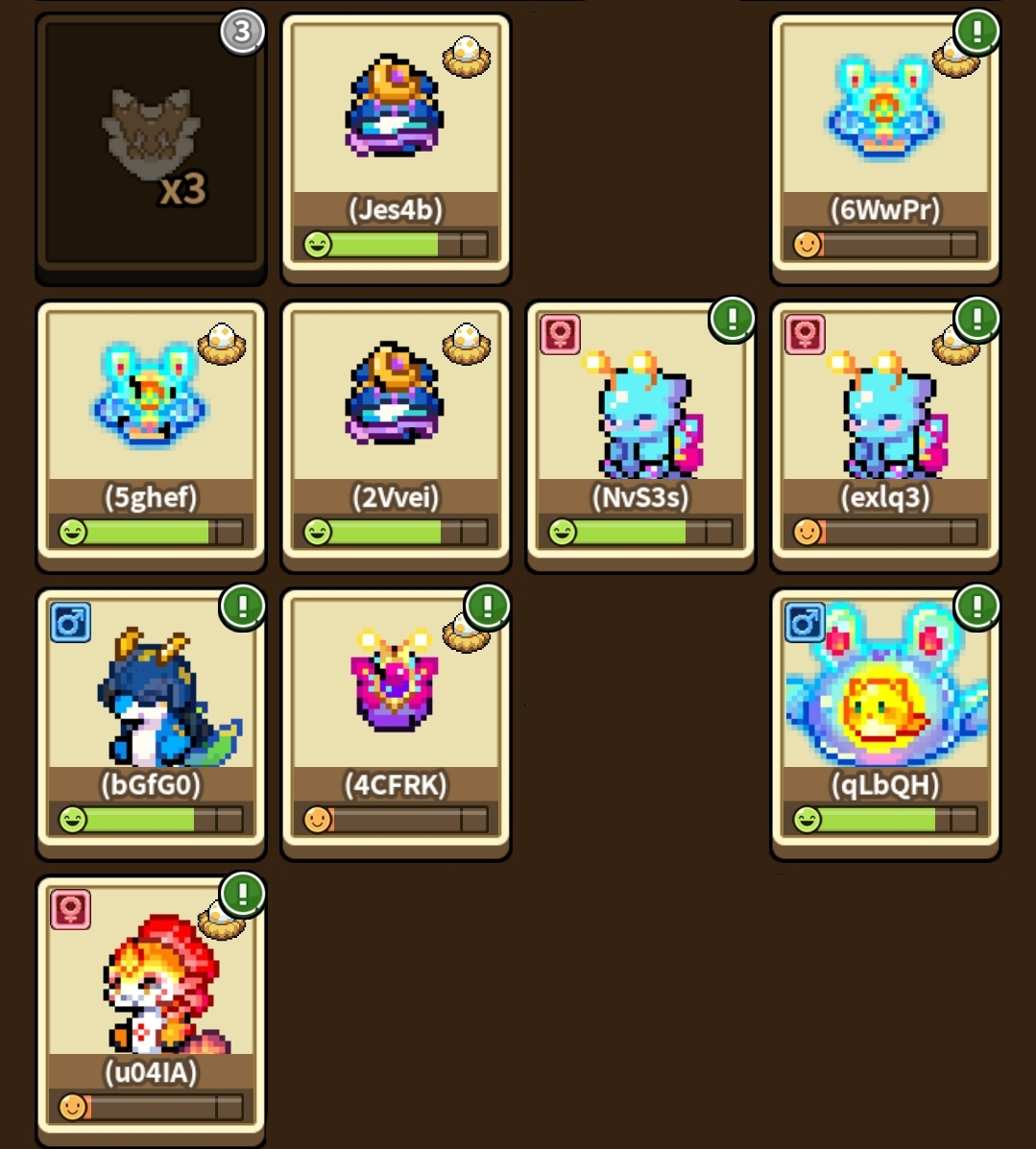Open the stacked x3 creature card
1036x1149 pixels.
pyautogui.click(x=151, y=149)
